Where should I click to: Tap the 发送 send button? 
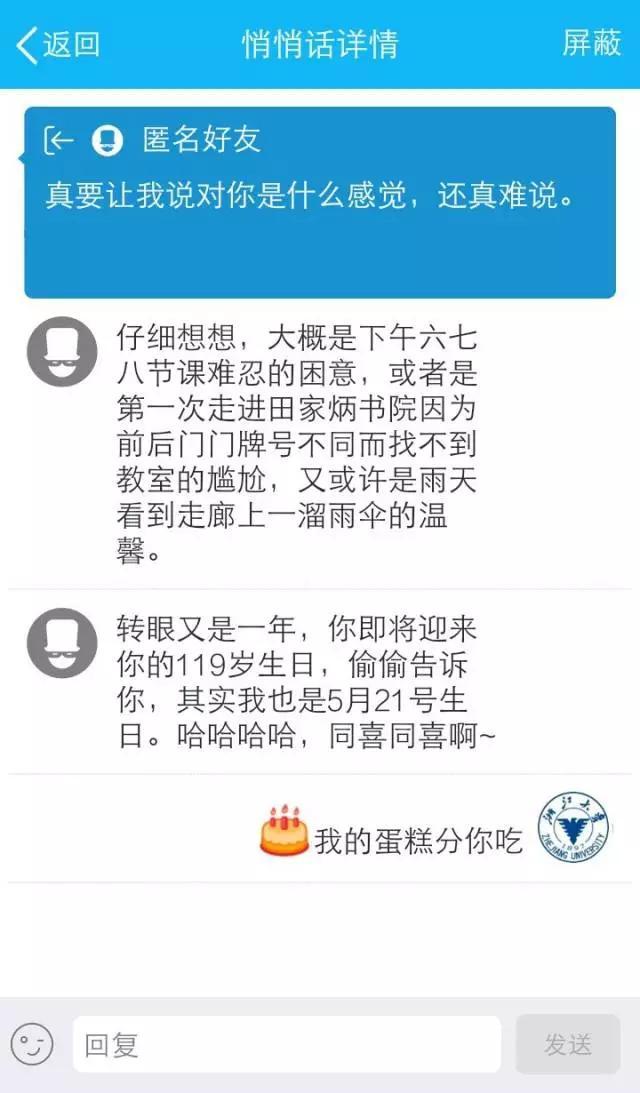tap(568, 1045)
